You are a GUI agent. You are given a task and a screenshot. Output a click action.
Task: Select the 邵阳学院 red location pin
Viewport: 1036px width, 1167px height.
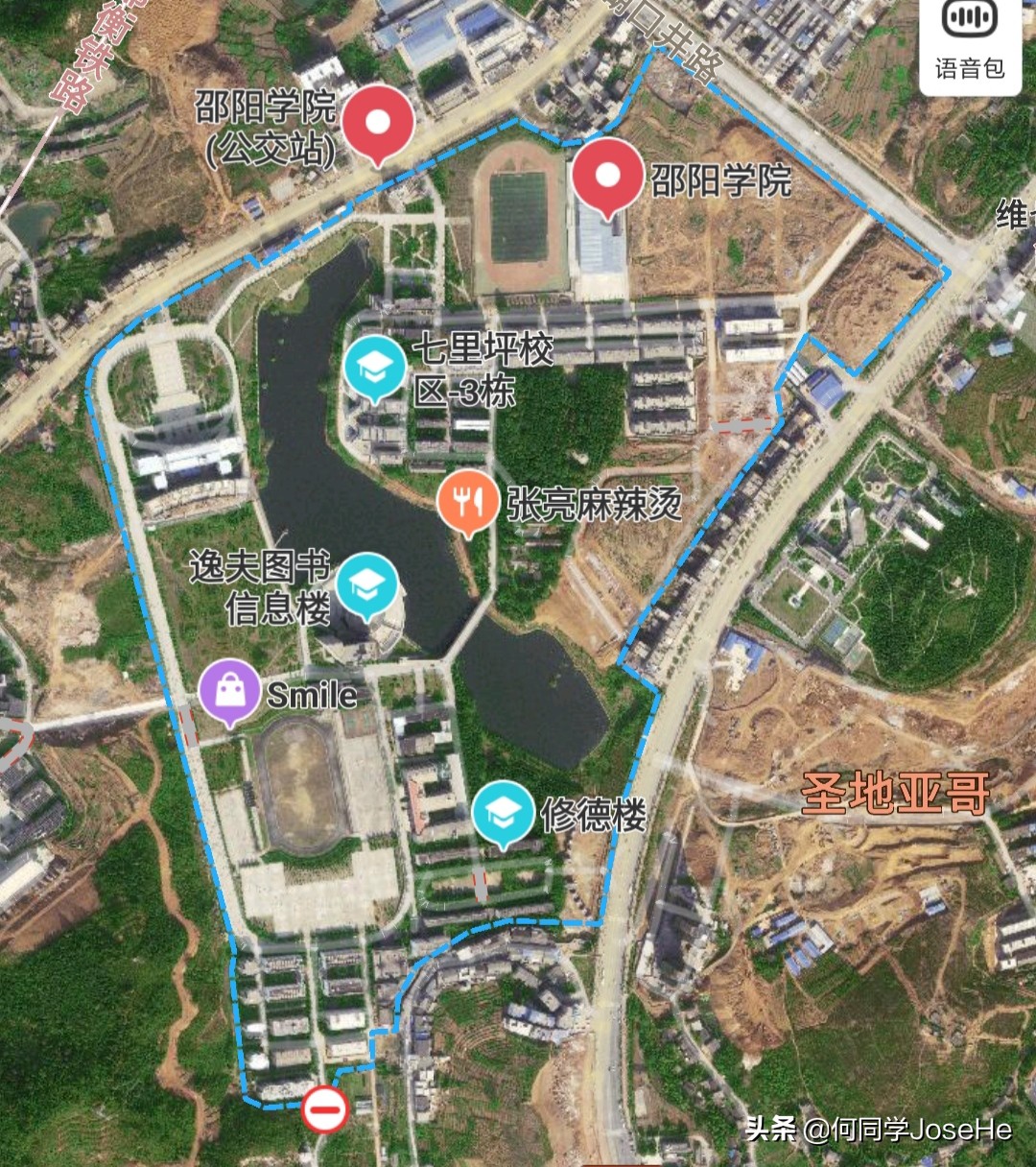[x=607, y=177]
